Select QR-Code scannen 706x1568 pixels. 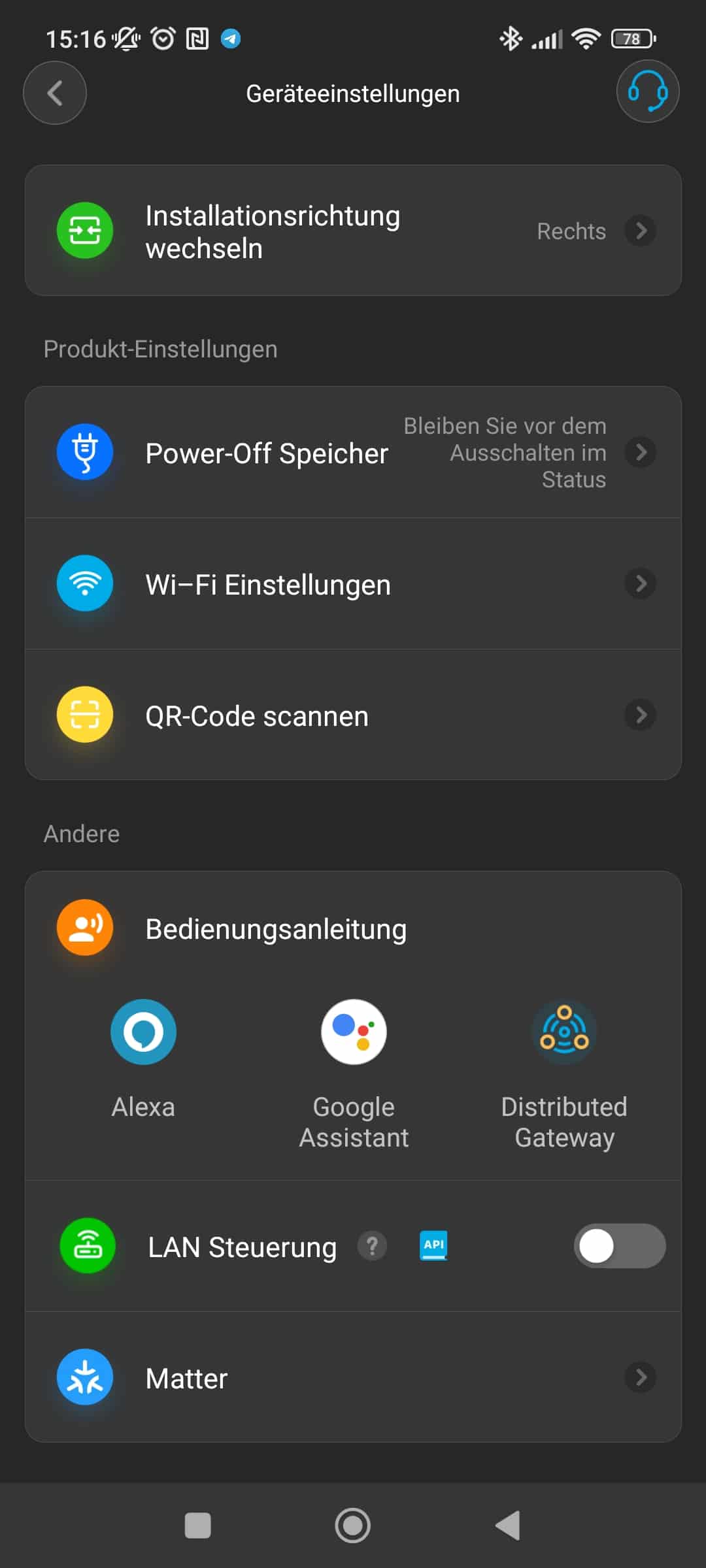tap(353, 715)
